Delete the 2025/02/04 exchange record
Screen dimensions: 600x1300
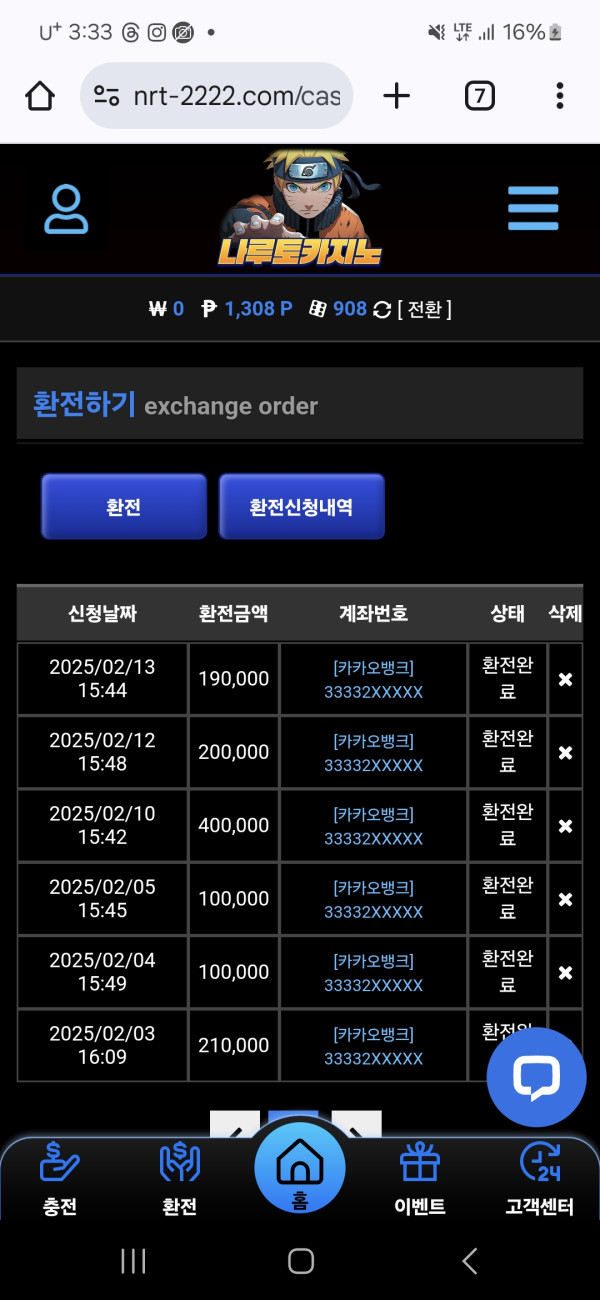click(565, 972)
